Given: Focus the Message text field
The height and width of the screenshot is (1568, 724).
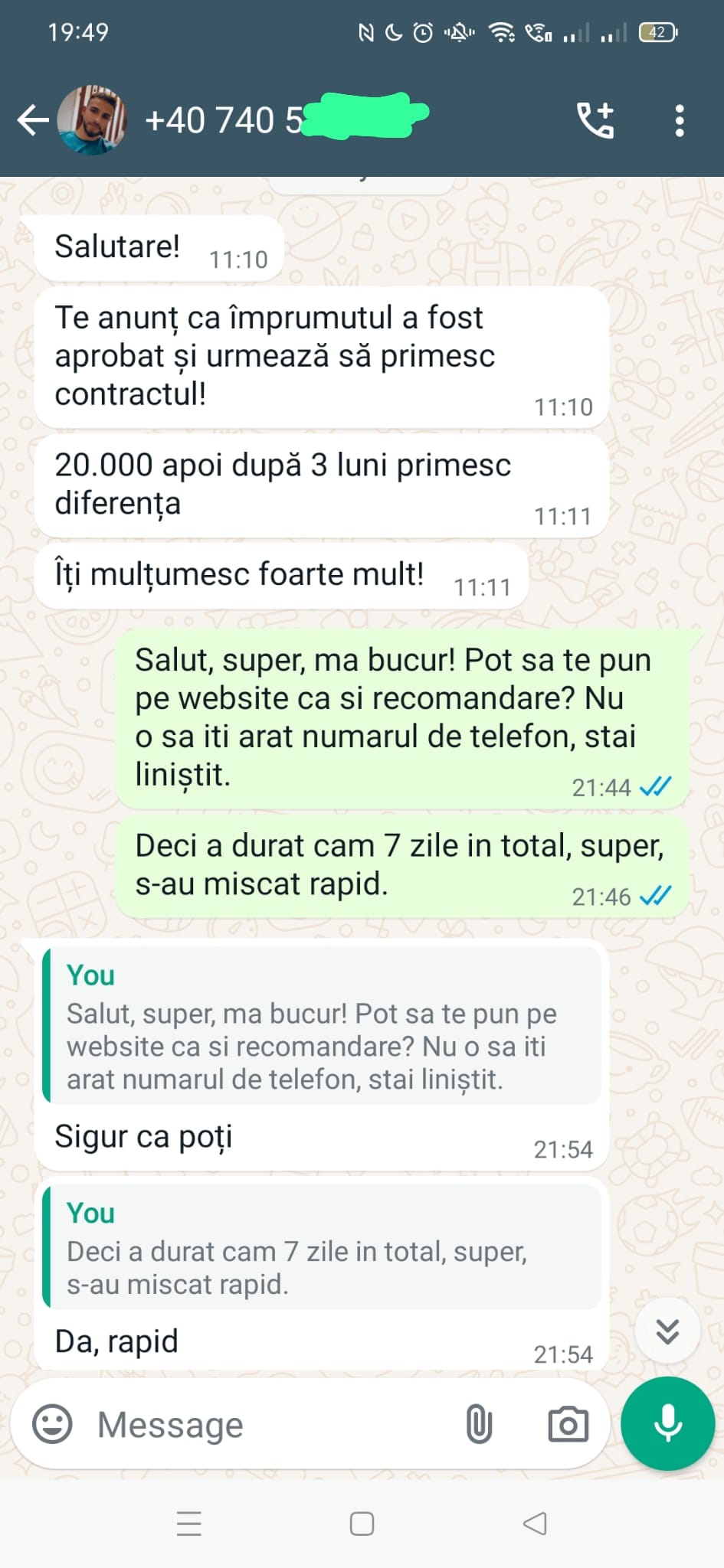Looking at the screenshot, I should [268, 1425].
